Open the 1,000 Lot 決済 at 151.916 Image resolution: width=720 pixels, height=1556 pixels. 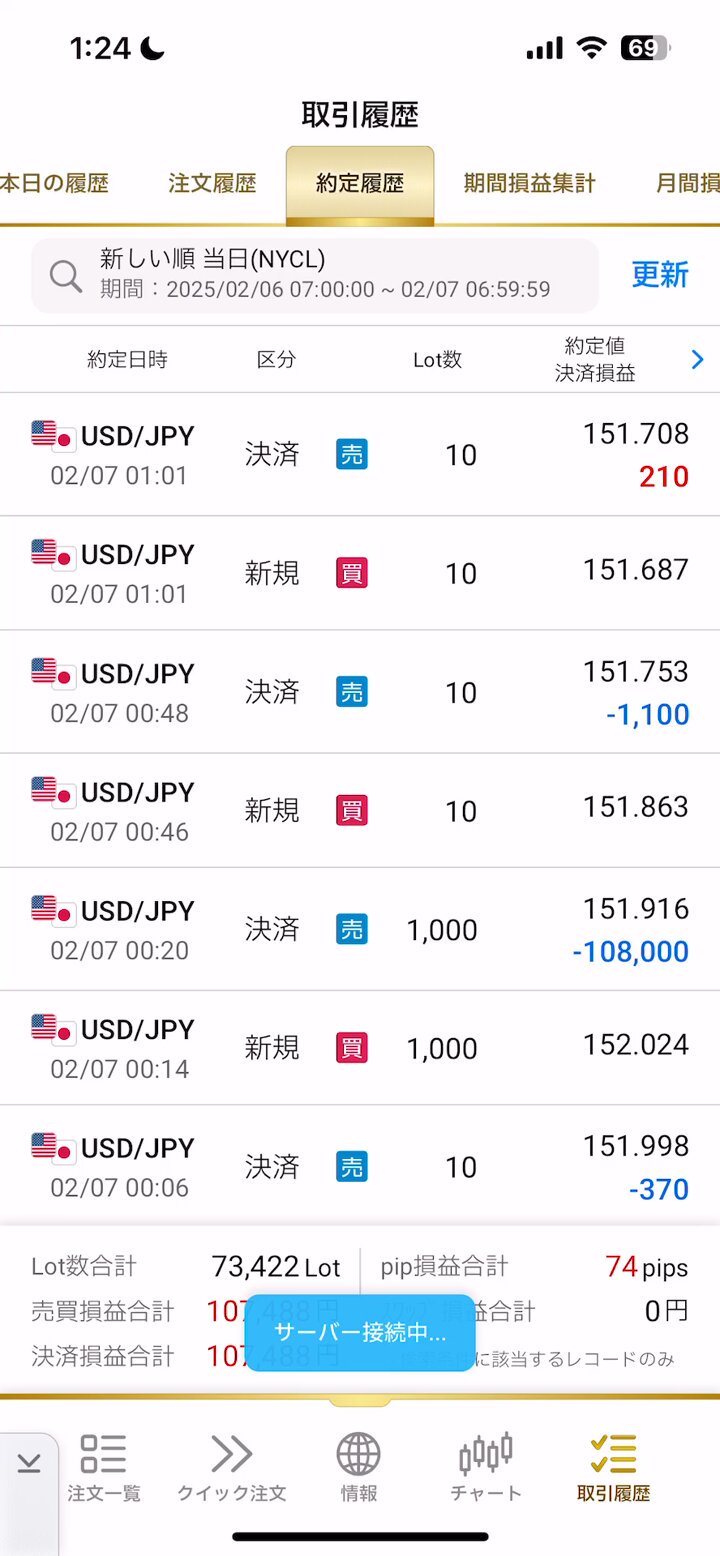tap(360, 930)
